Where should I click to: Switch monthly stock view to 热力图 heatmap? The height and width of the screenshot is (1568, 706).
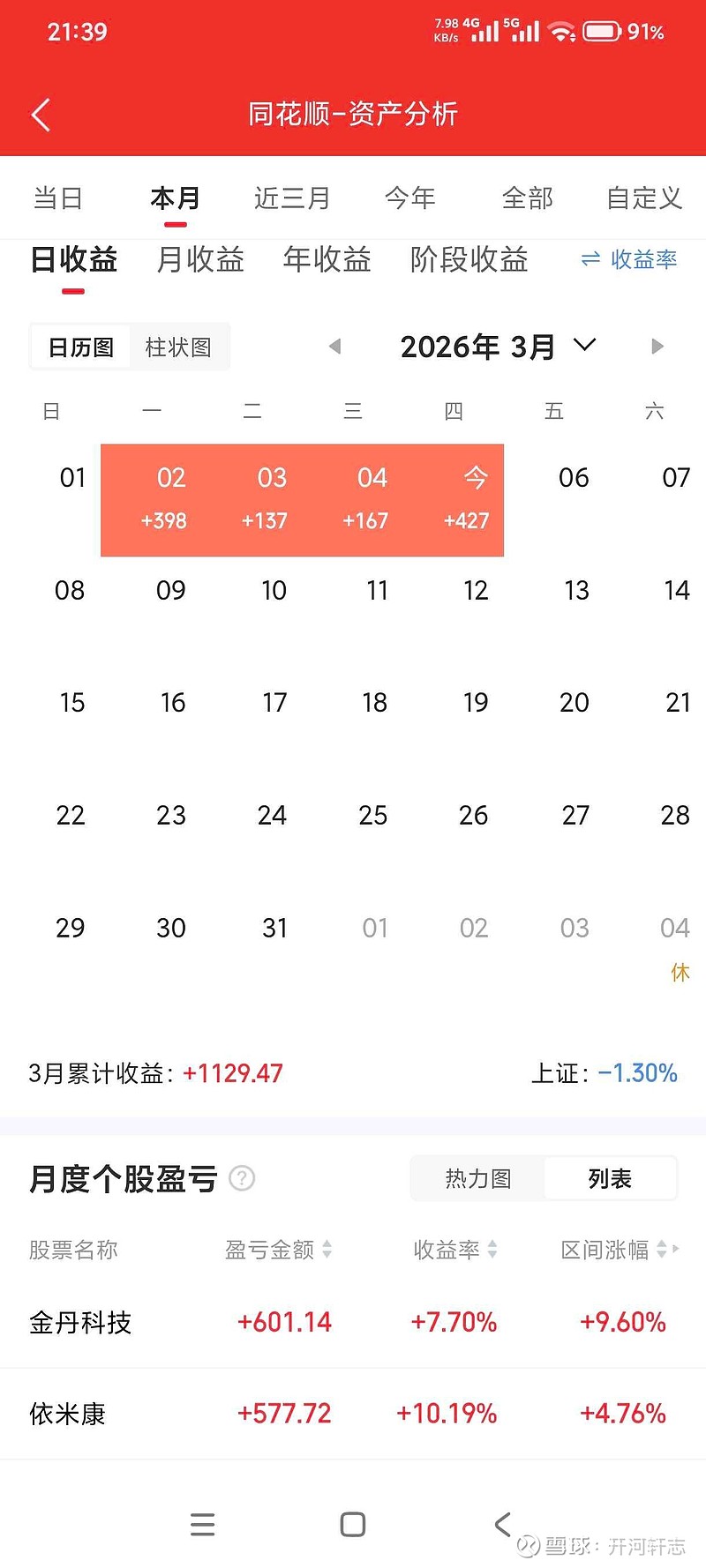[477, 1177]
